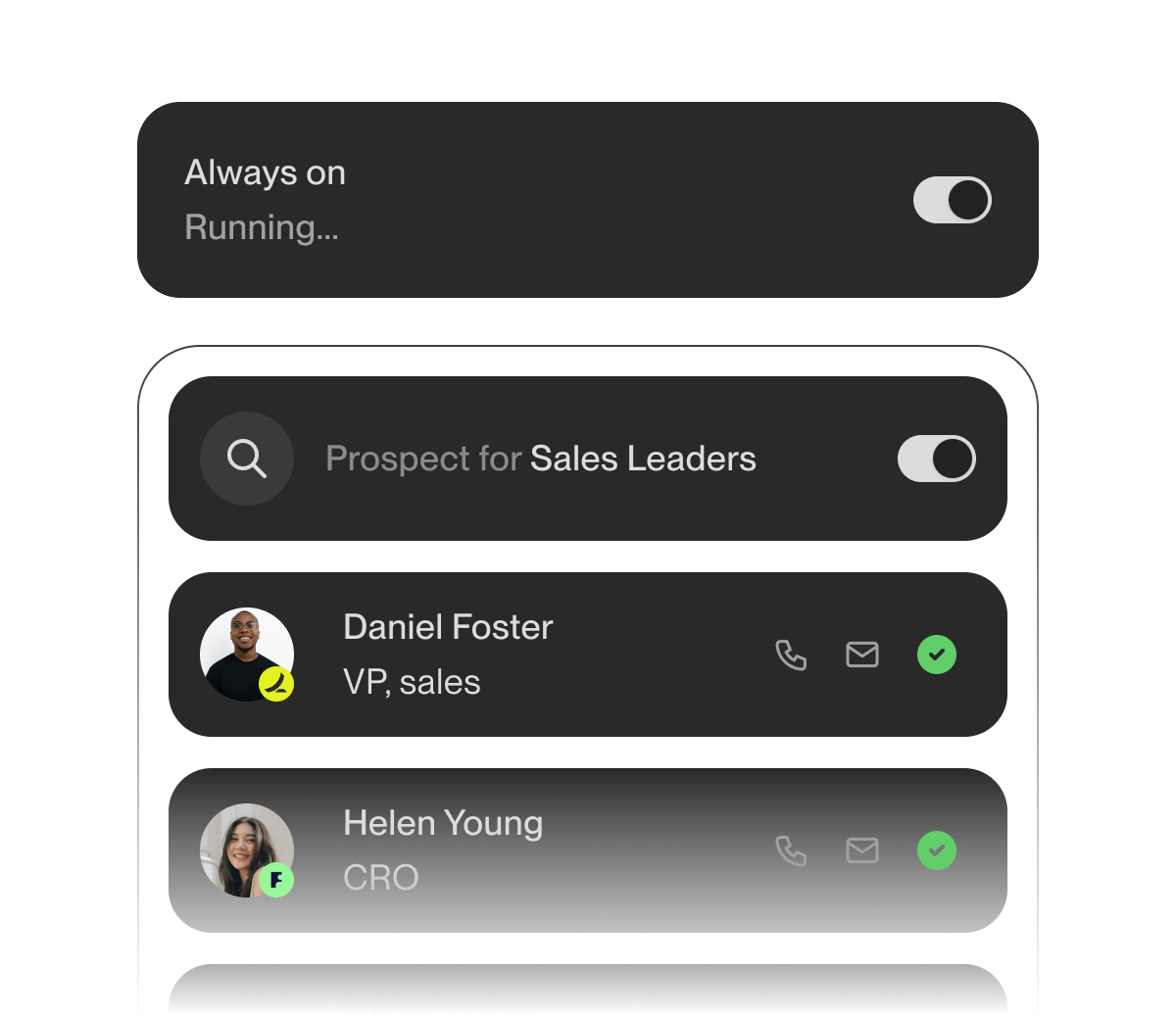Tap the green checkmark for Daniel Foster
Screen dimensions: 1176x1019
click(937, 655)
